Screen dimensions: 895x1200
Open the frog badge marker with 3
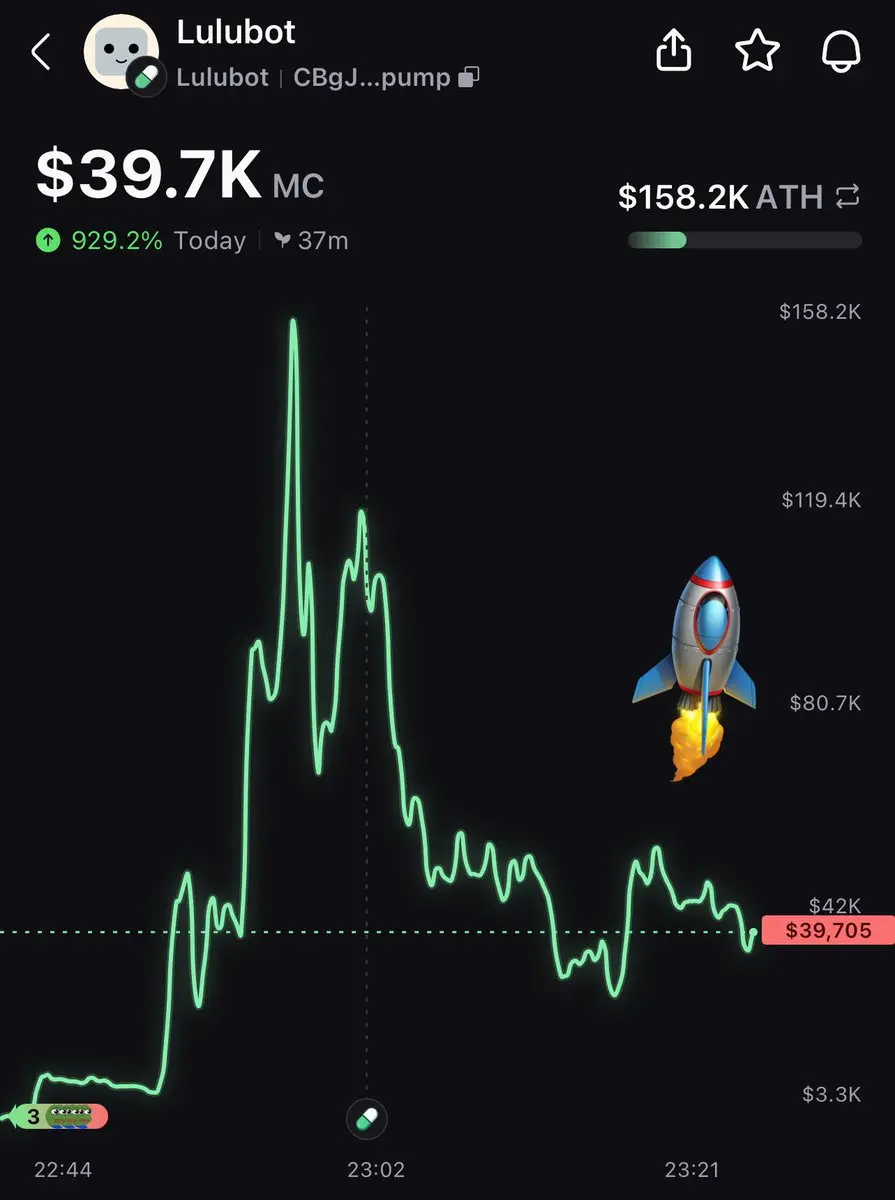tap(58, 1116)
